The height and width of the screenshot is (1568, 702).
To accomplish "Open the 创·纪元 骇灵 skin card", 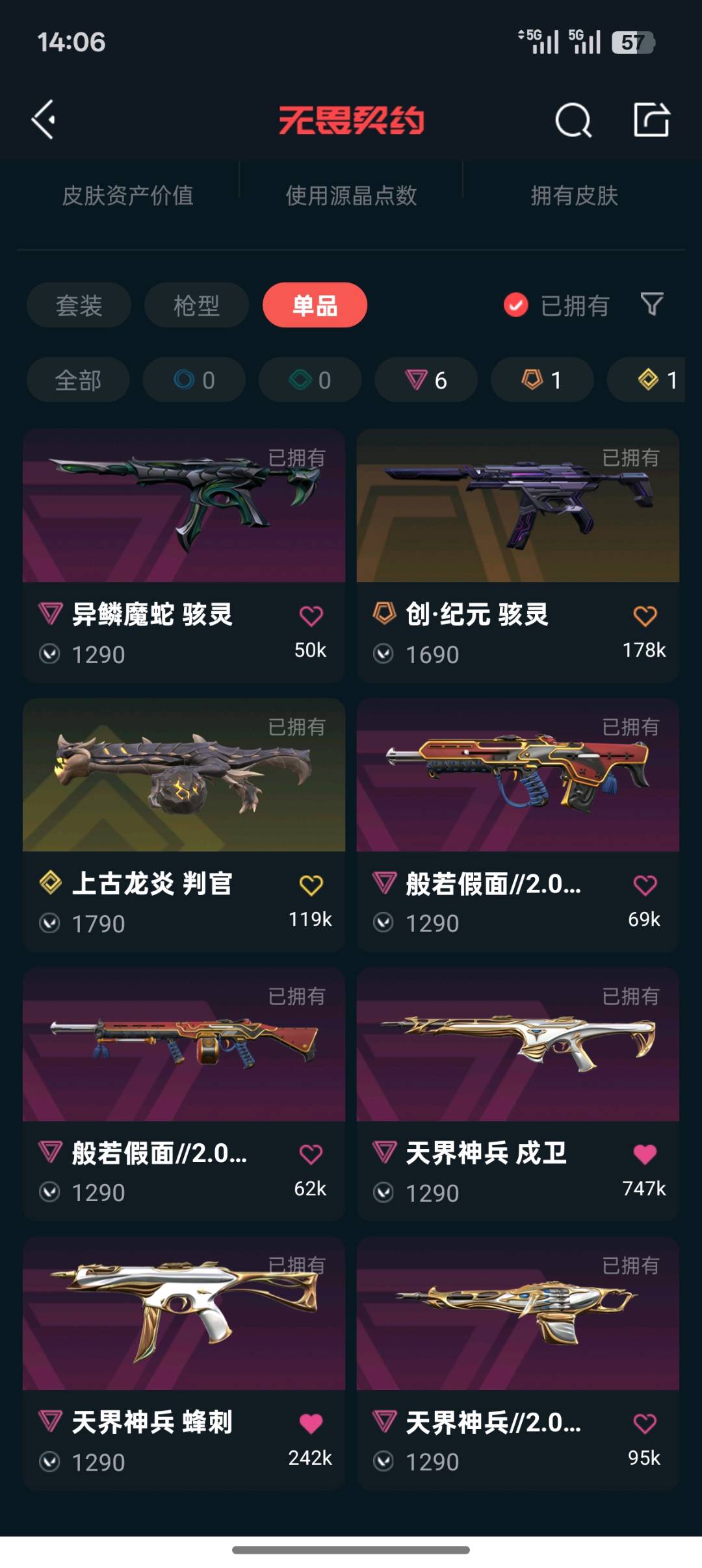I will coord(517,507).
